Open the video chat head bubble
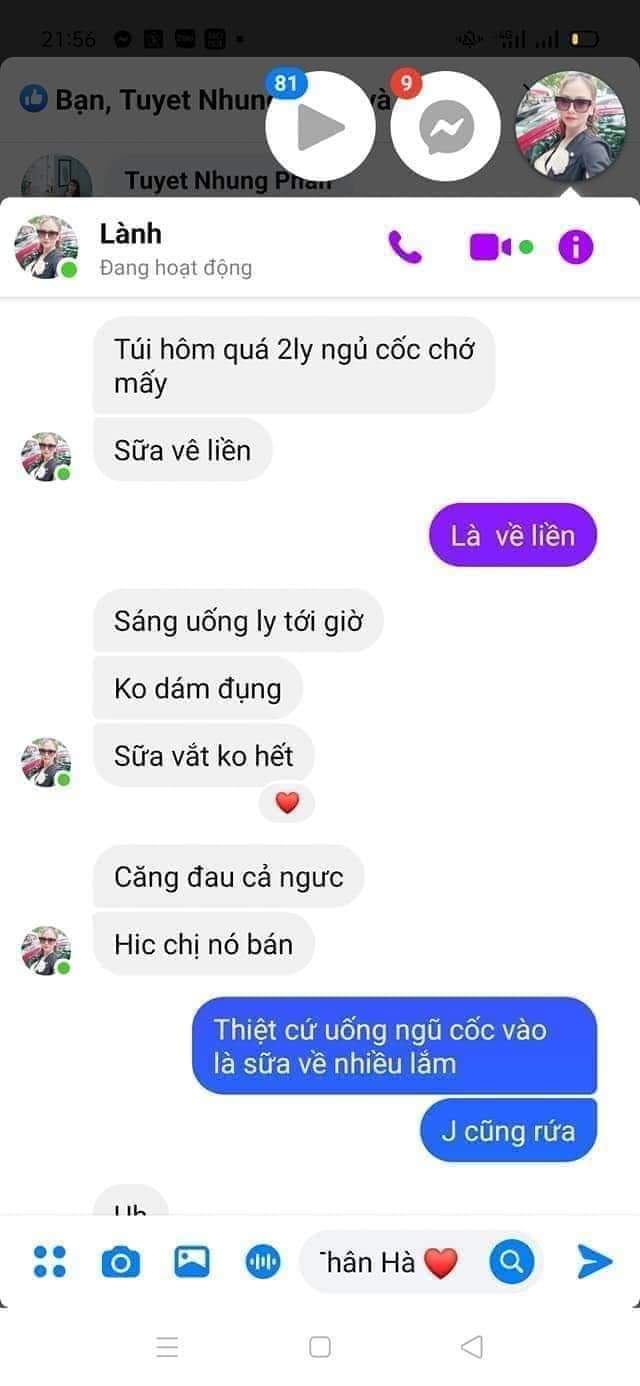 pos(320,126)
